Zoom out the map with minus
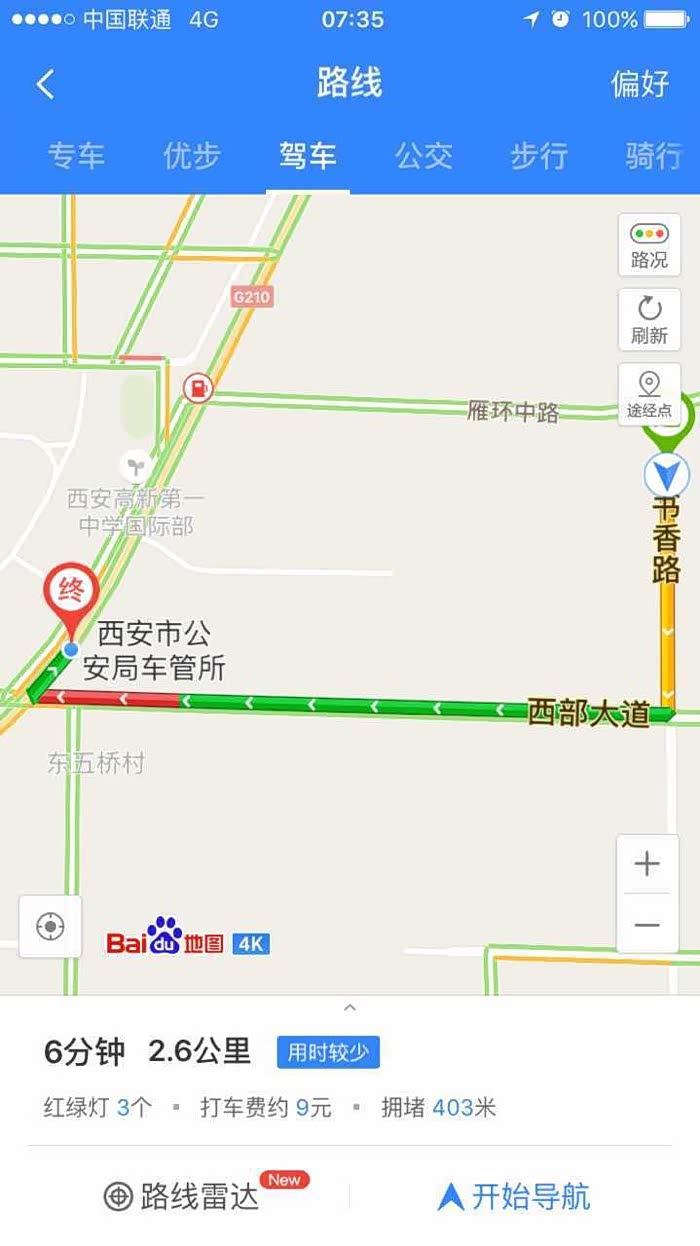Viewport: 700px width, 1246px height. pos(647,924)
